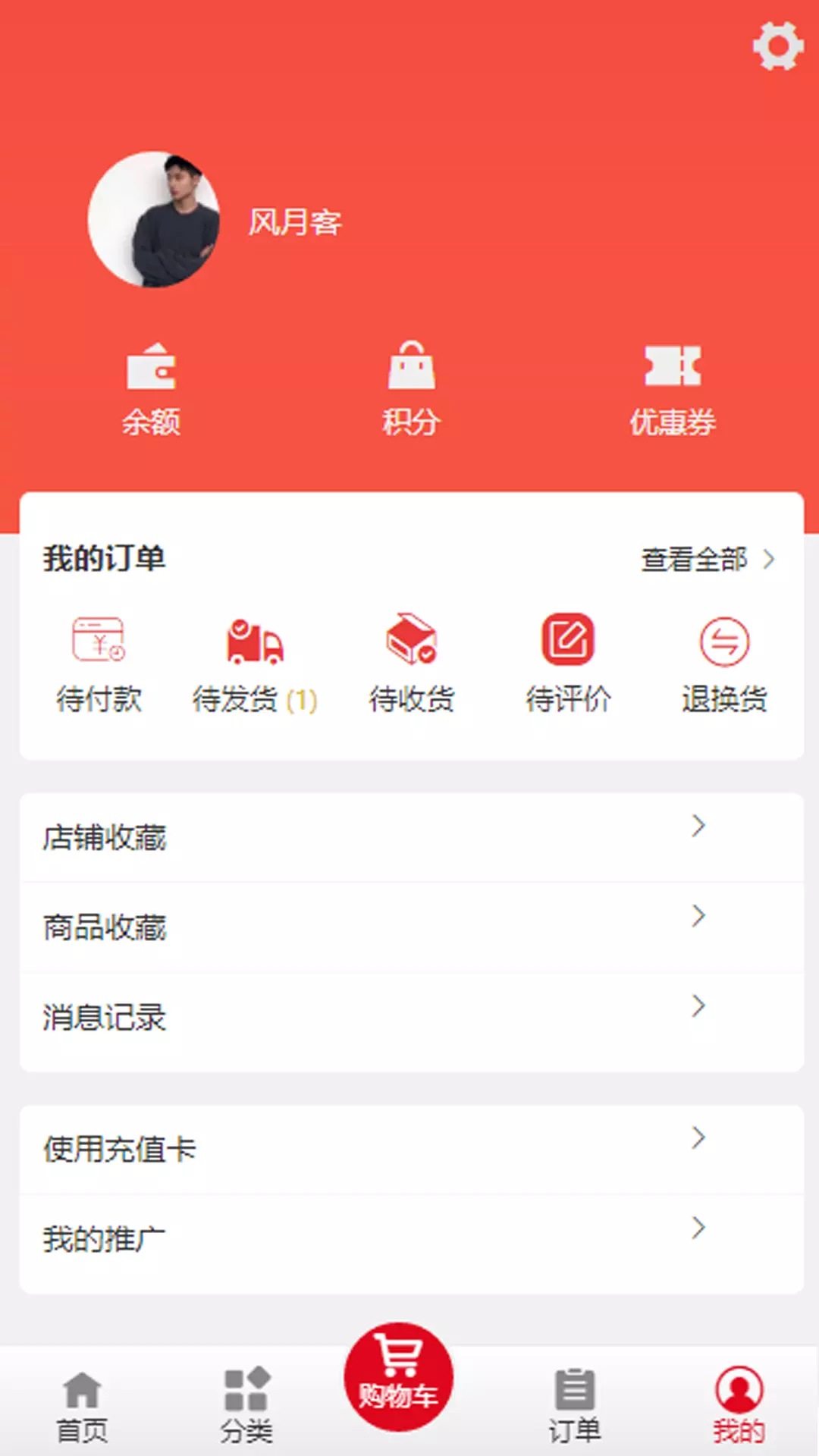View 优惠券 coupons

[x=673, y=390]
